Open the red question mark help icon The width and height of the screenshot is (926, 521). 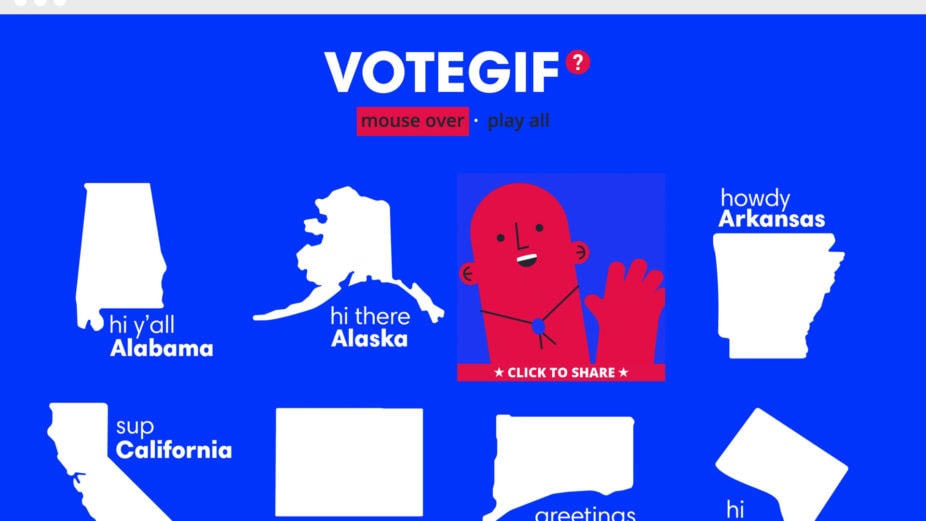(x=577, y=63)
